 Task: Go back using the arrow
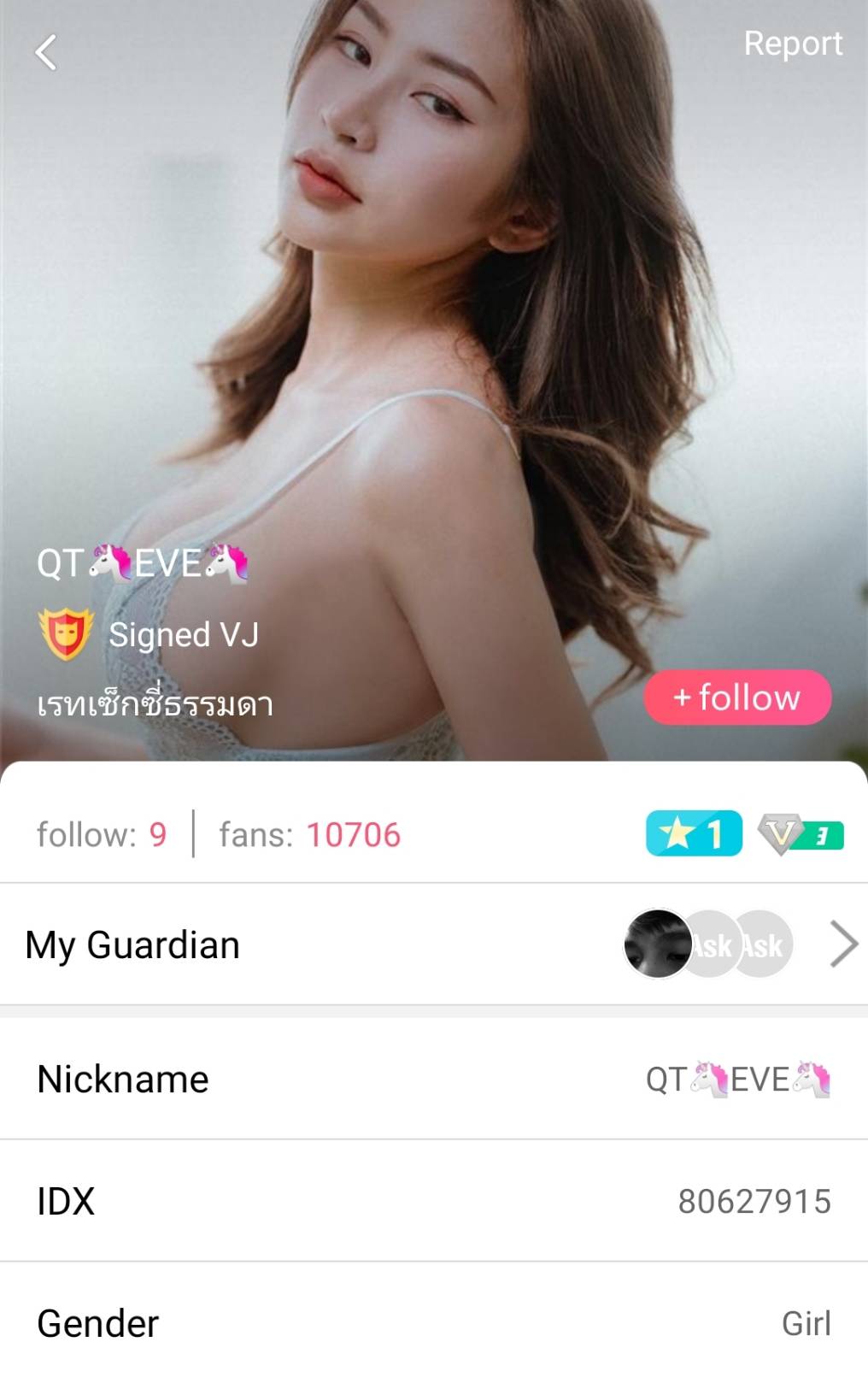[46, 53]
